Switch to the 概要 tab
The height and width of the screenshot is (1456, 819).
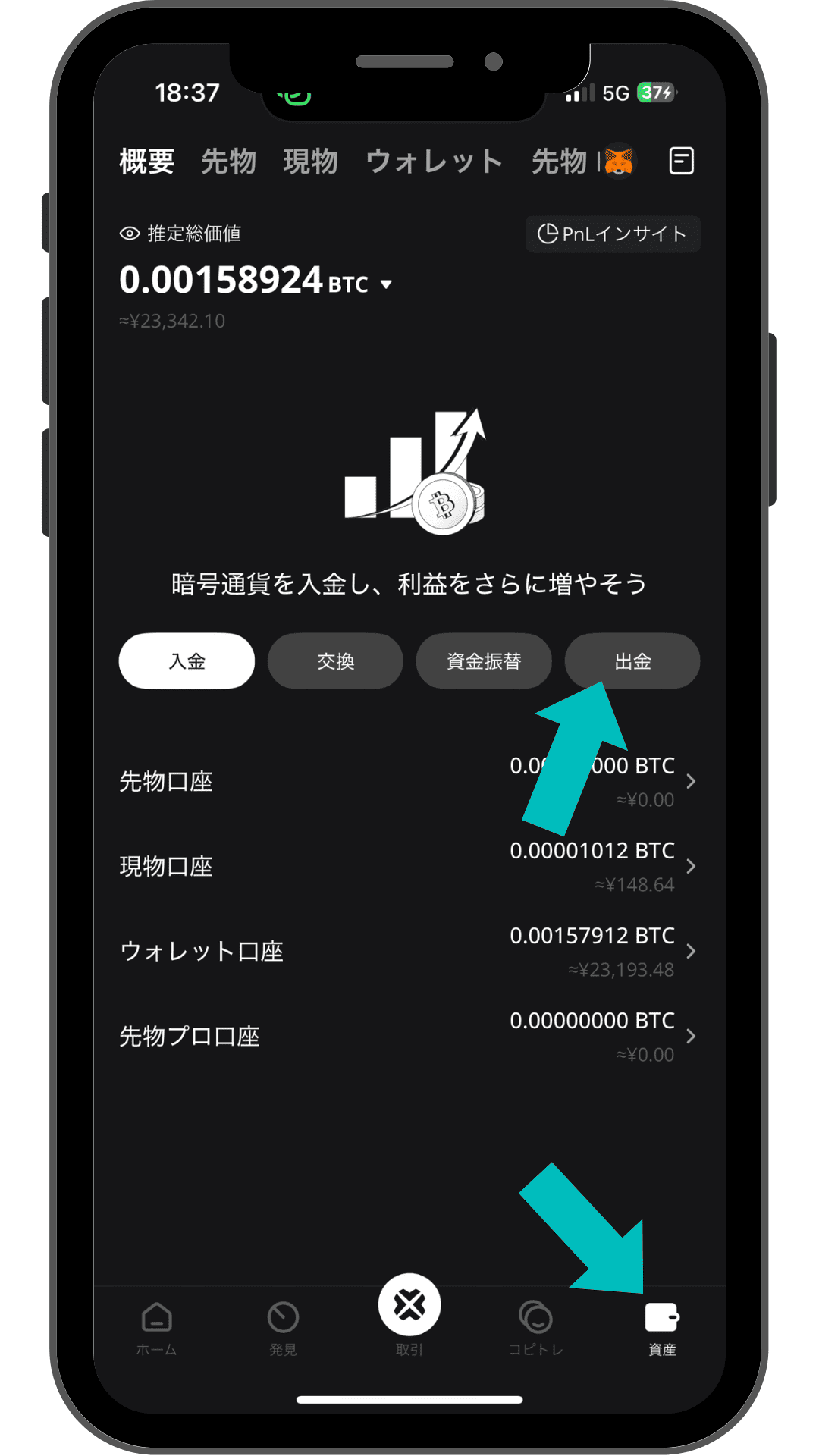click(x=146, y=162)
